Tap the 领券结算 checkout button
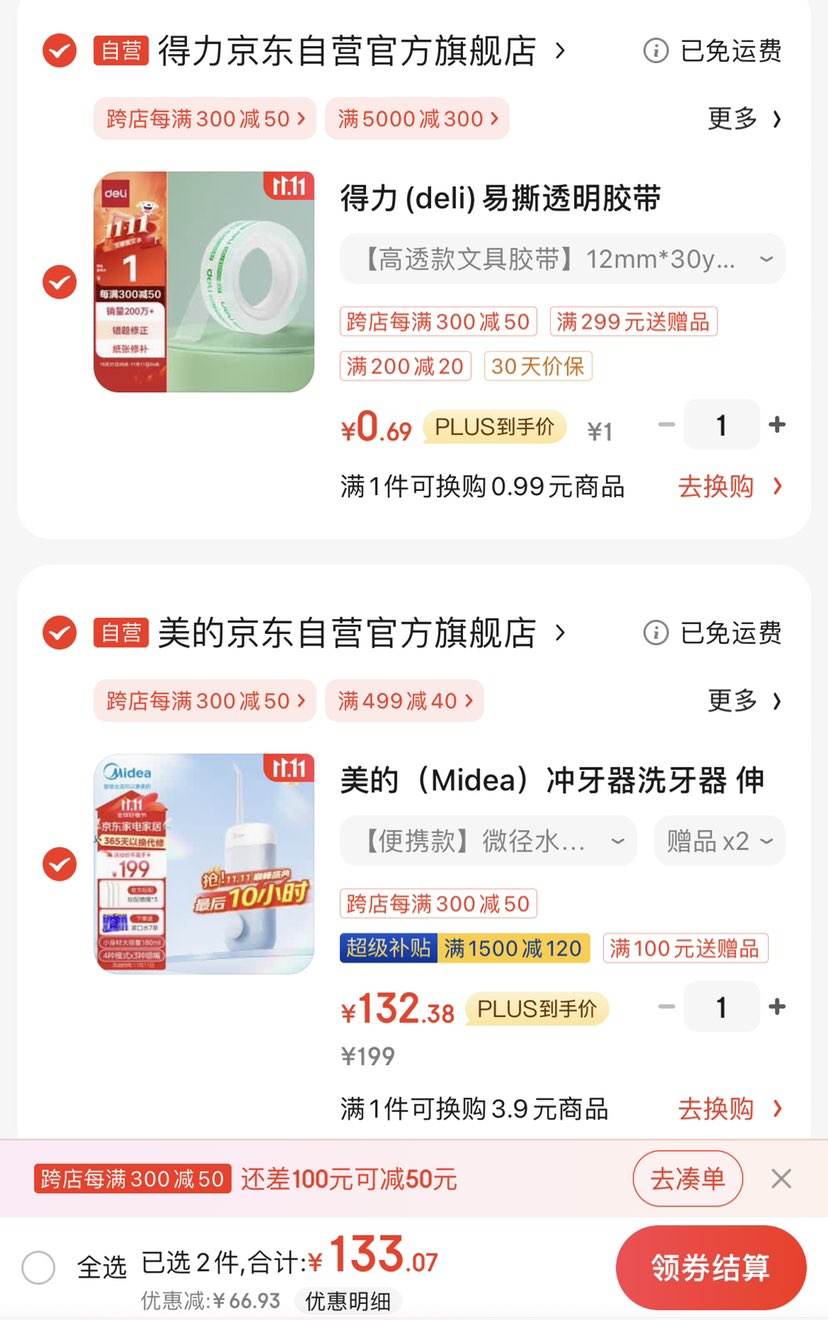Screen dimensions: 828x1320 tap(710, 1267)
